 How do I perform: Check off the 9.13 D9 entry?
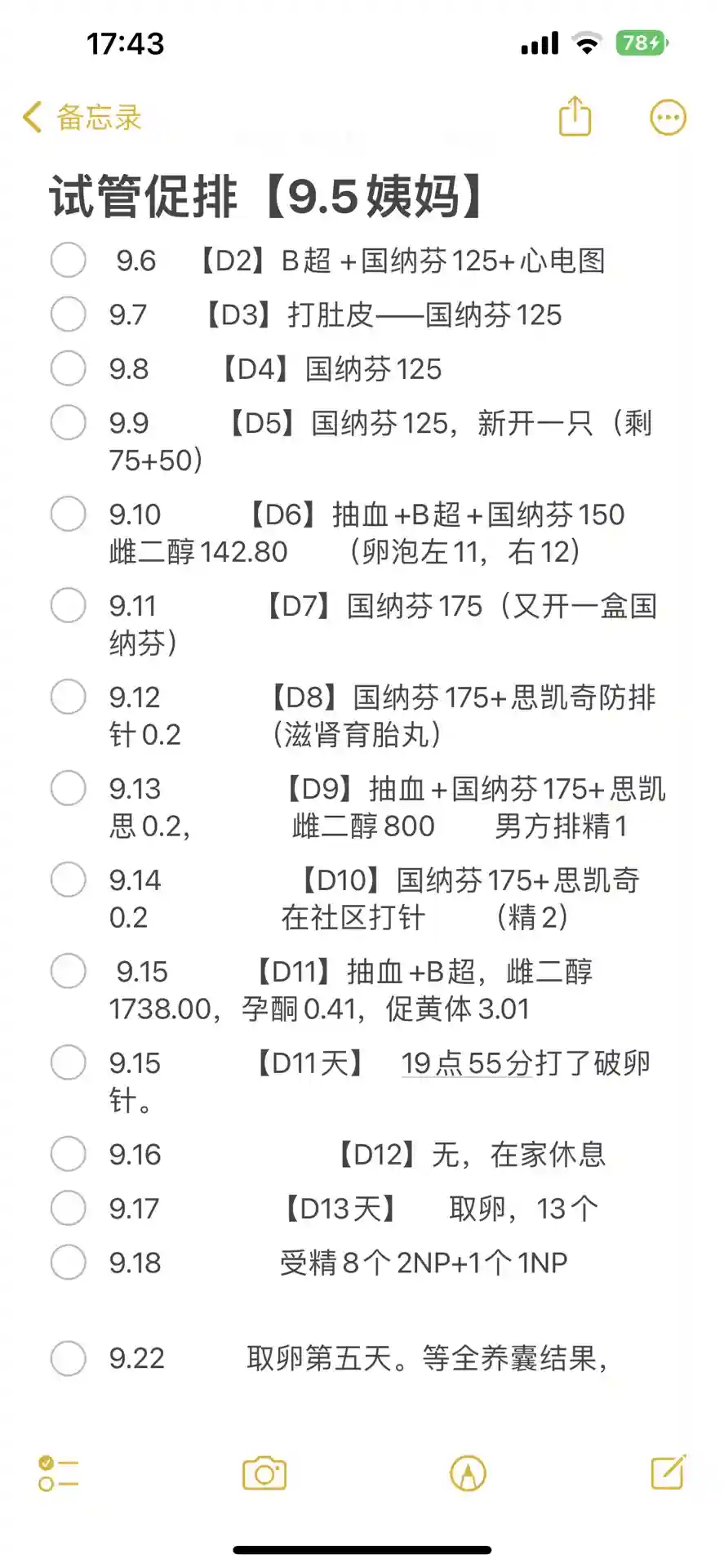coord(68,788)
